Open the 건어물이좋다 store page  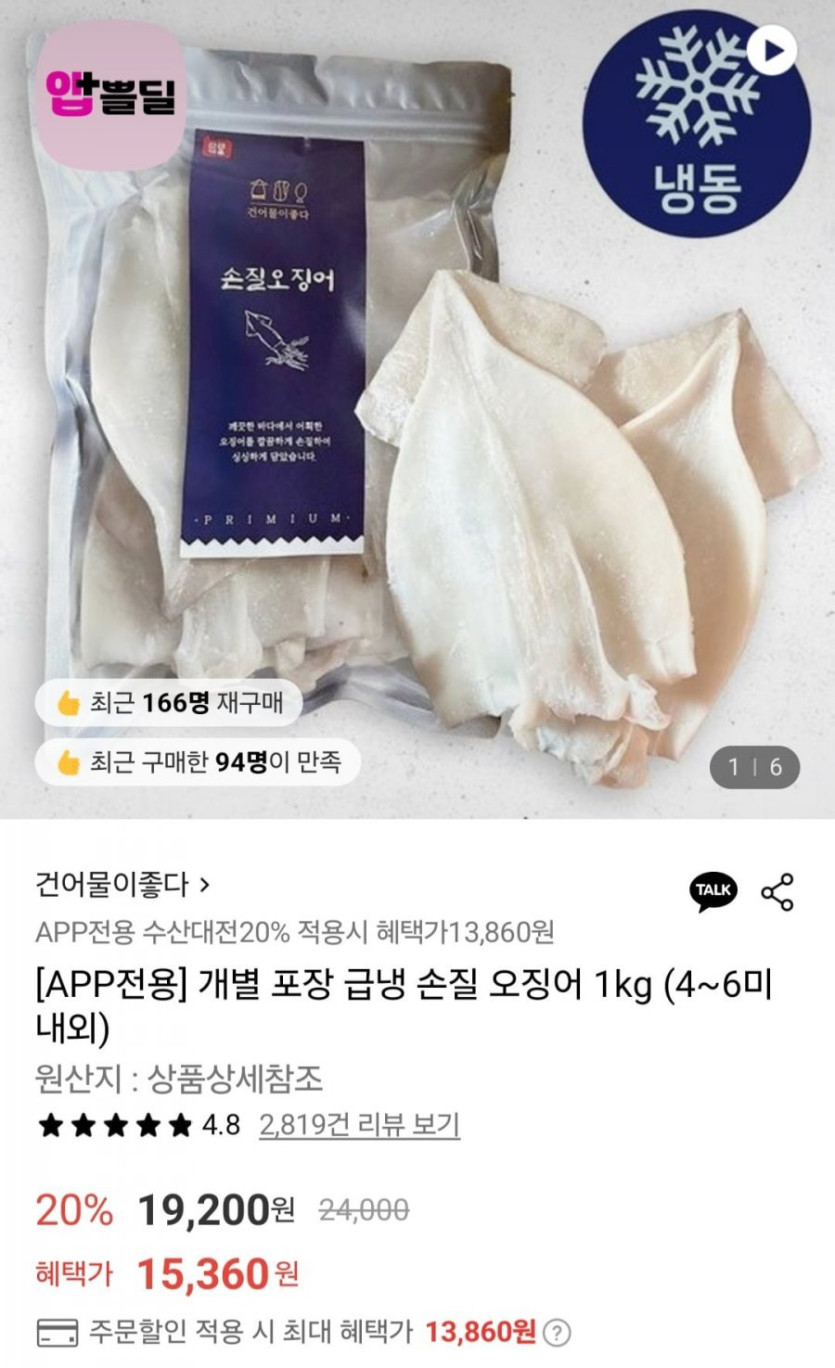(122, 884)
